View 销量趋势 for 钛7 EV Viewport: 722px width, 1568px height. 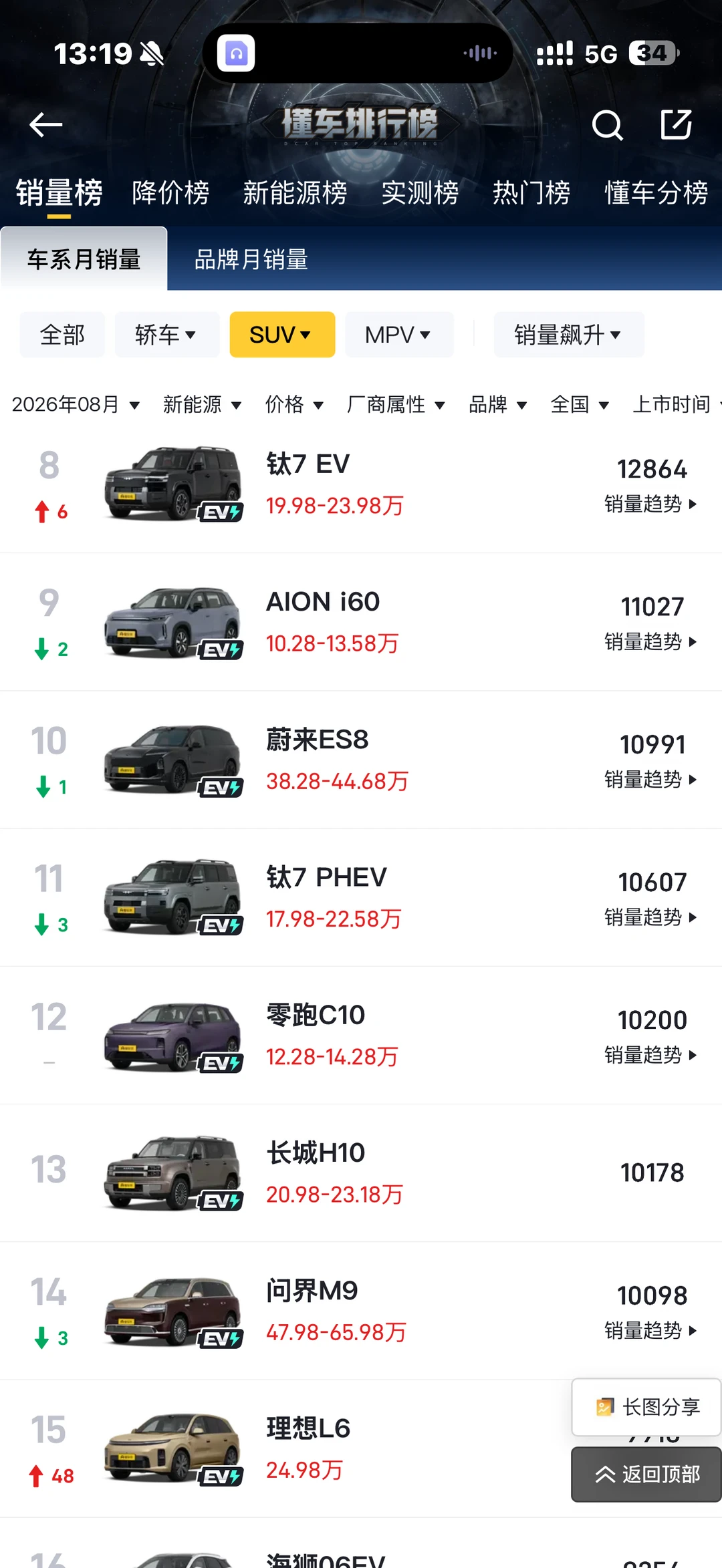click(650, 504)
